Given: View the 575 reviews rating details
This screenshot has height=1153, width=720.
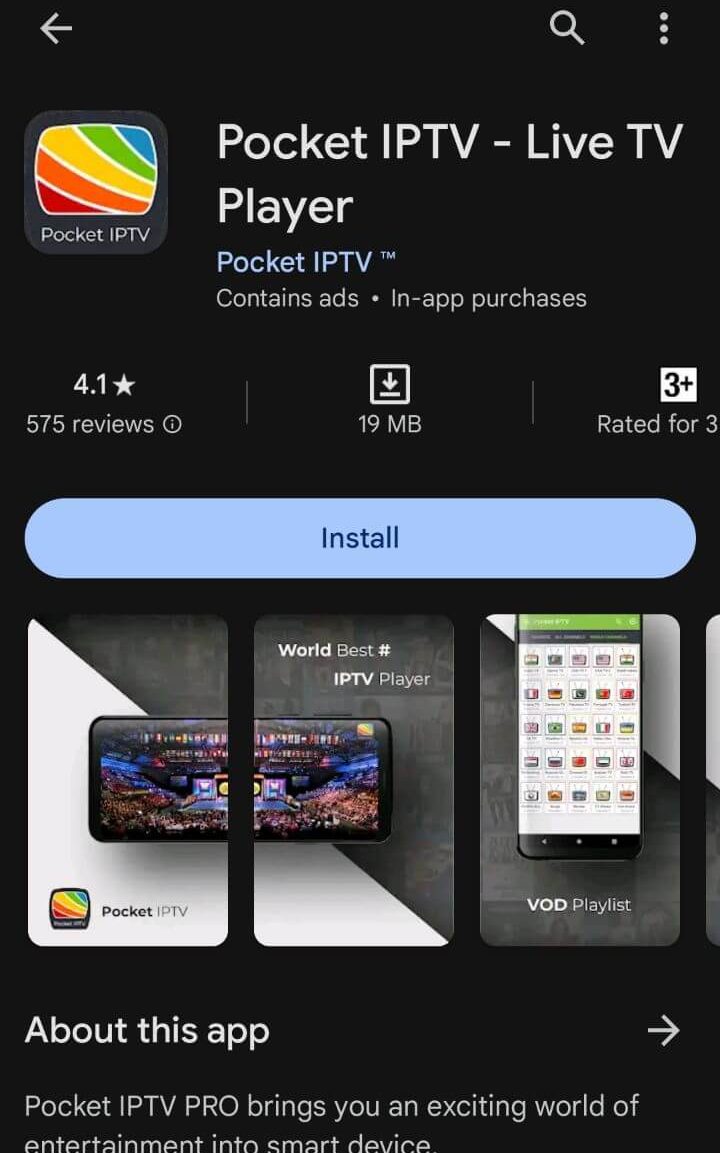Looking at the screenshot, I should pyautogui.click(x=104, y=403).
